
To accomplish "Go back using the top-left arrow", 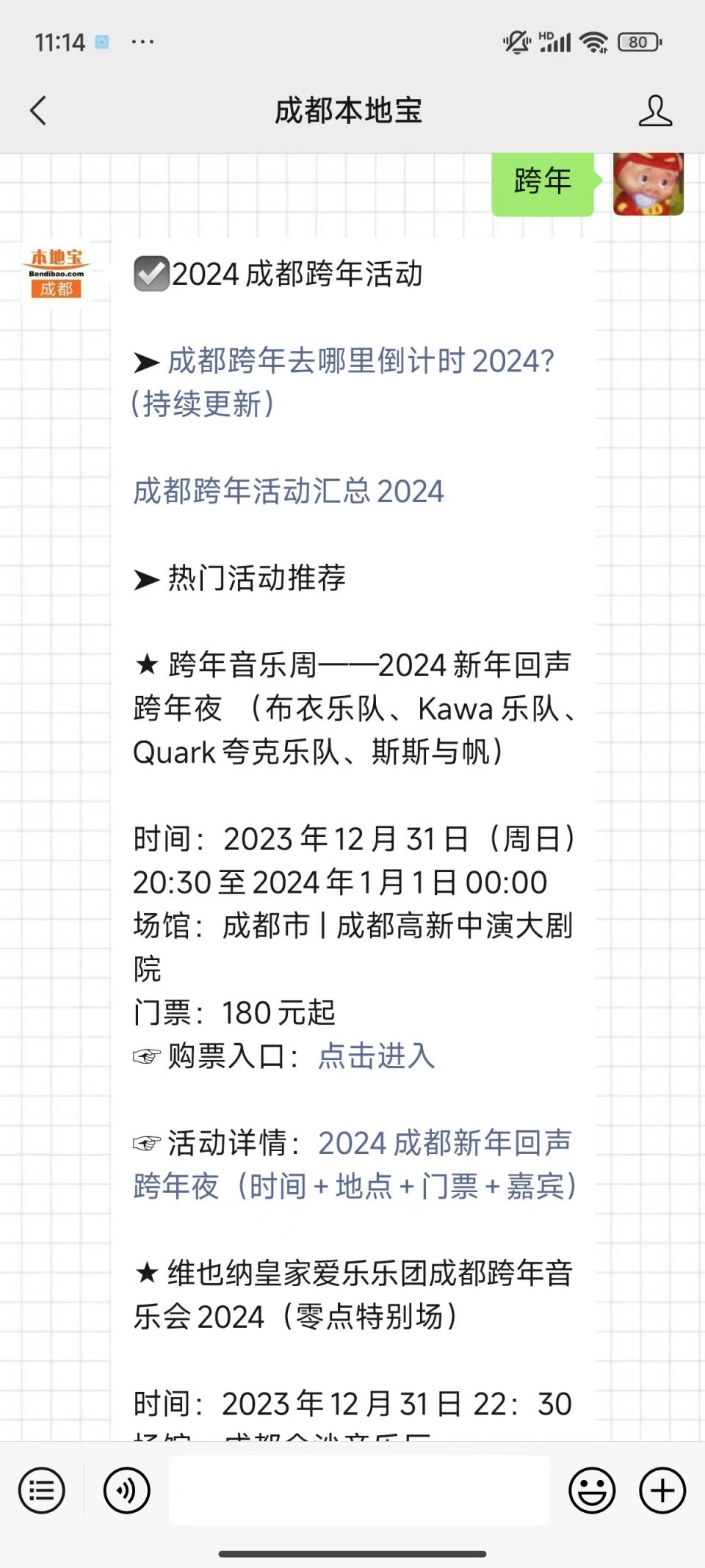I will pyautogui.click(x=38, y=111).
